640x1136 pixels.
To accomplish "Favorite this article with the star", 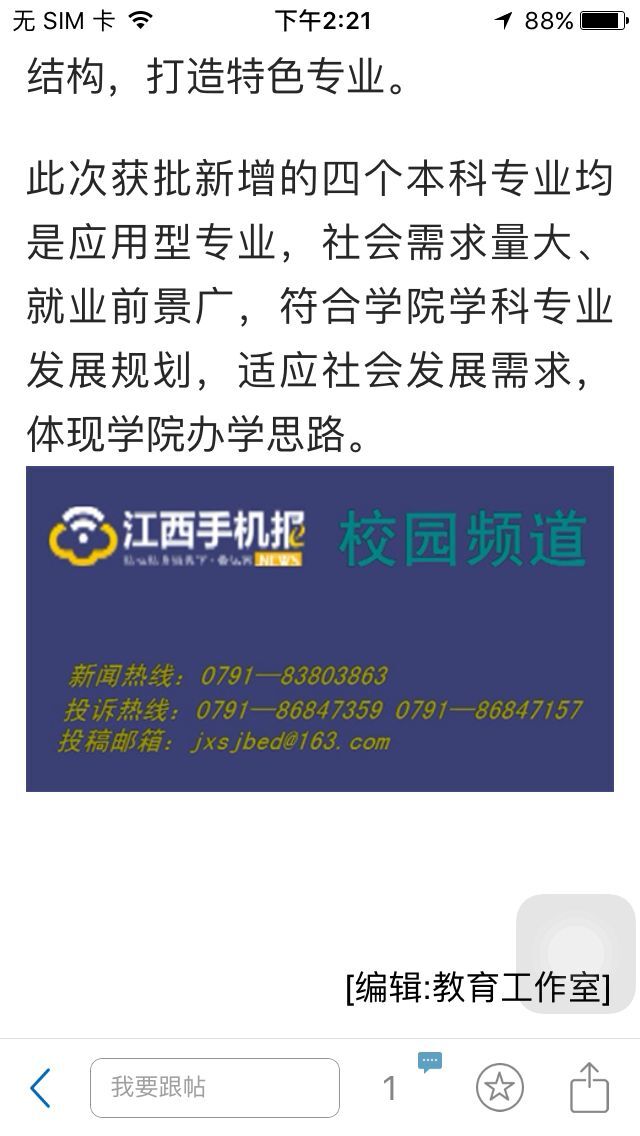I will click(500, 1088).
